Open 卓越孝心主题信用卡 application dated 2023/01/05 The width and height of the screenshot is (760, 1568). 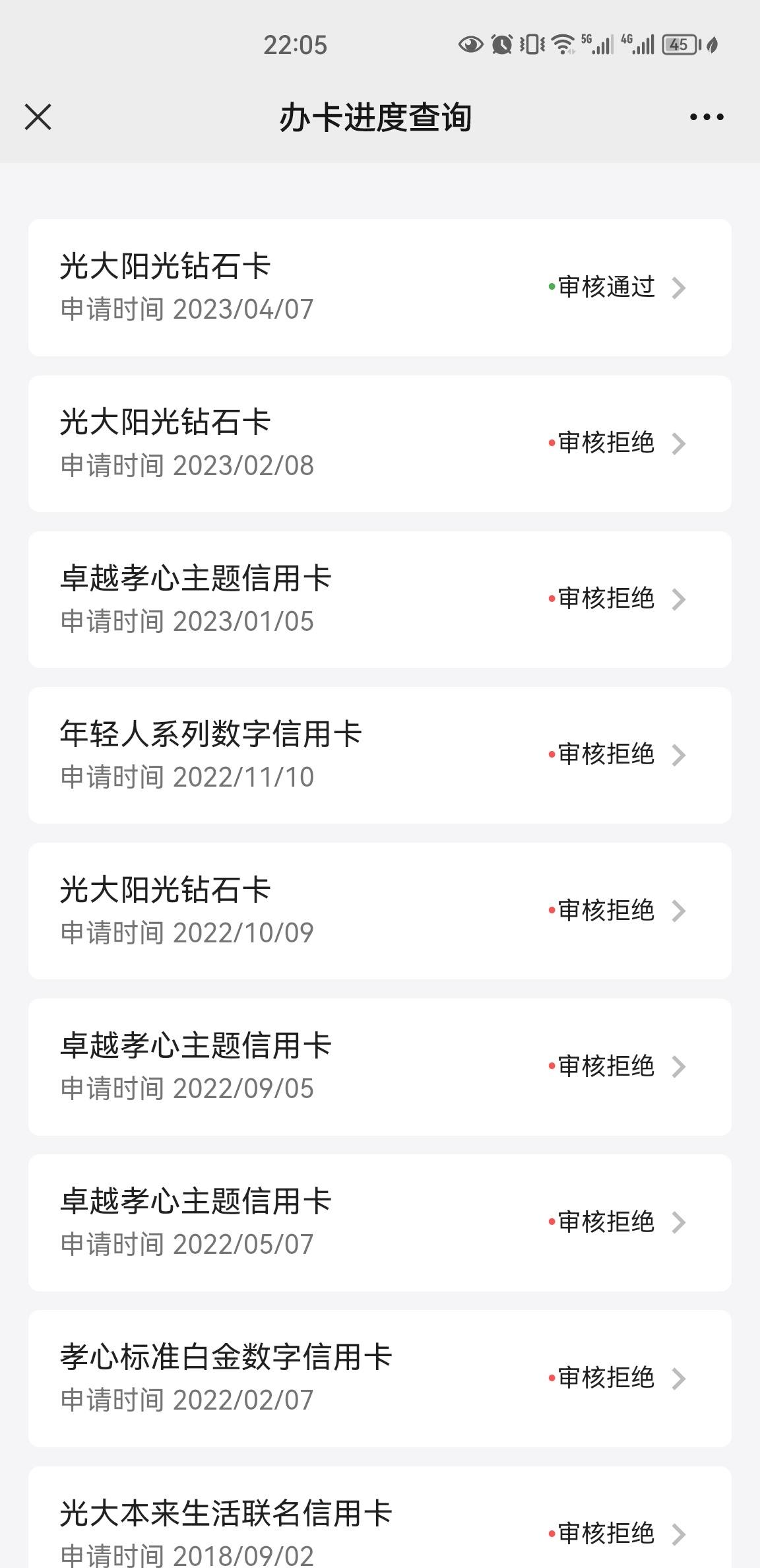pos(380,599)
